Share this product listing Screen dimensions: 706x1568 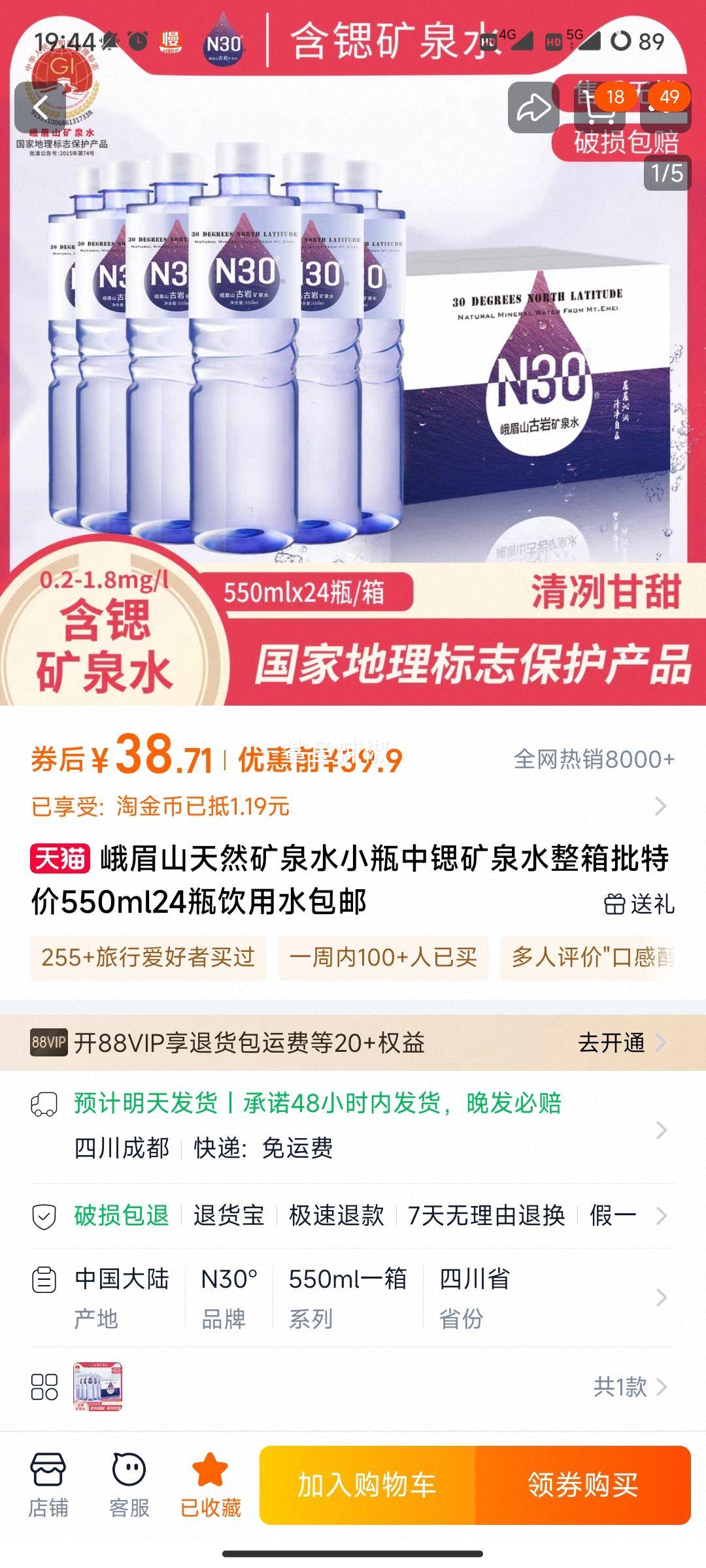(x=533, y=108)
